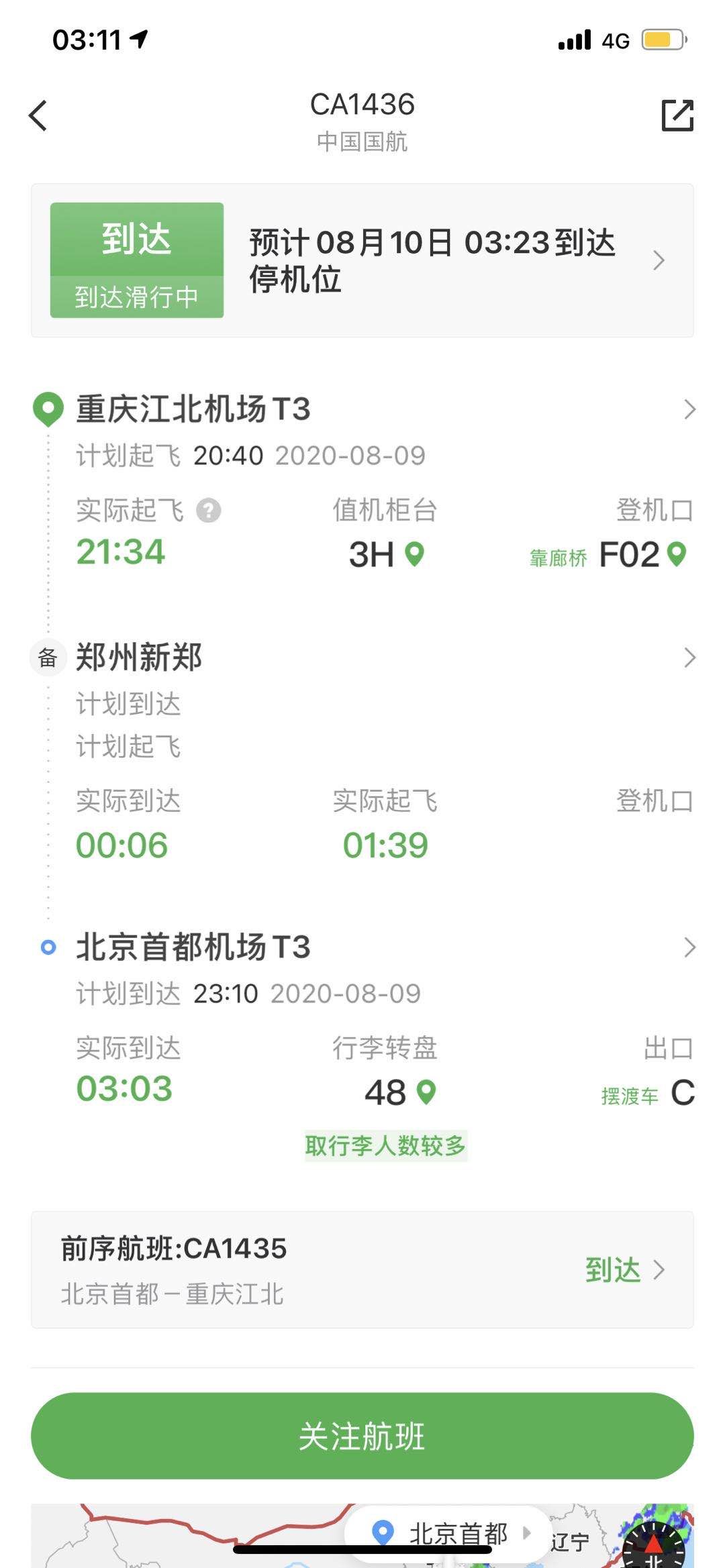Open the 北京首都 map location chip
Viewport: 725px width, 1568px height.
click(x=448, y=1532)
